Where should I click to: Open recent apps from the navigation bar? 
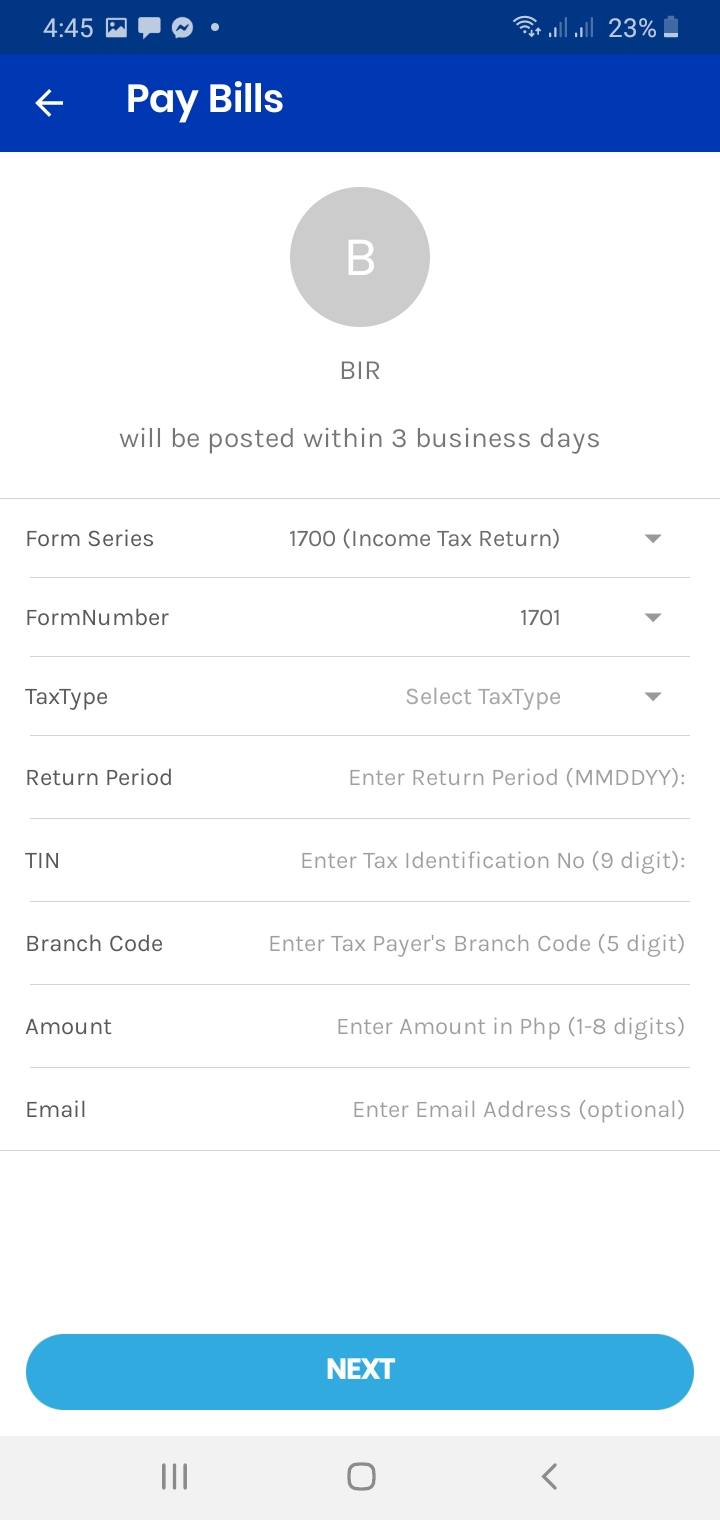coord(174,1475)
